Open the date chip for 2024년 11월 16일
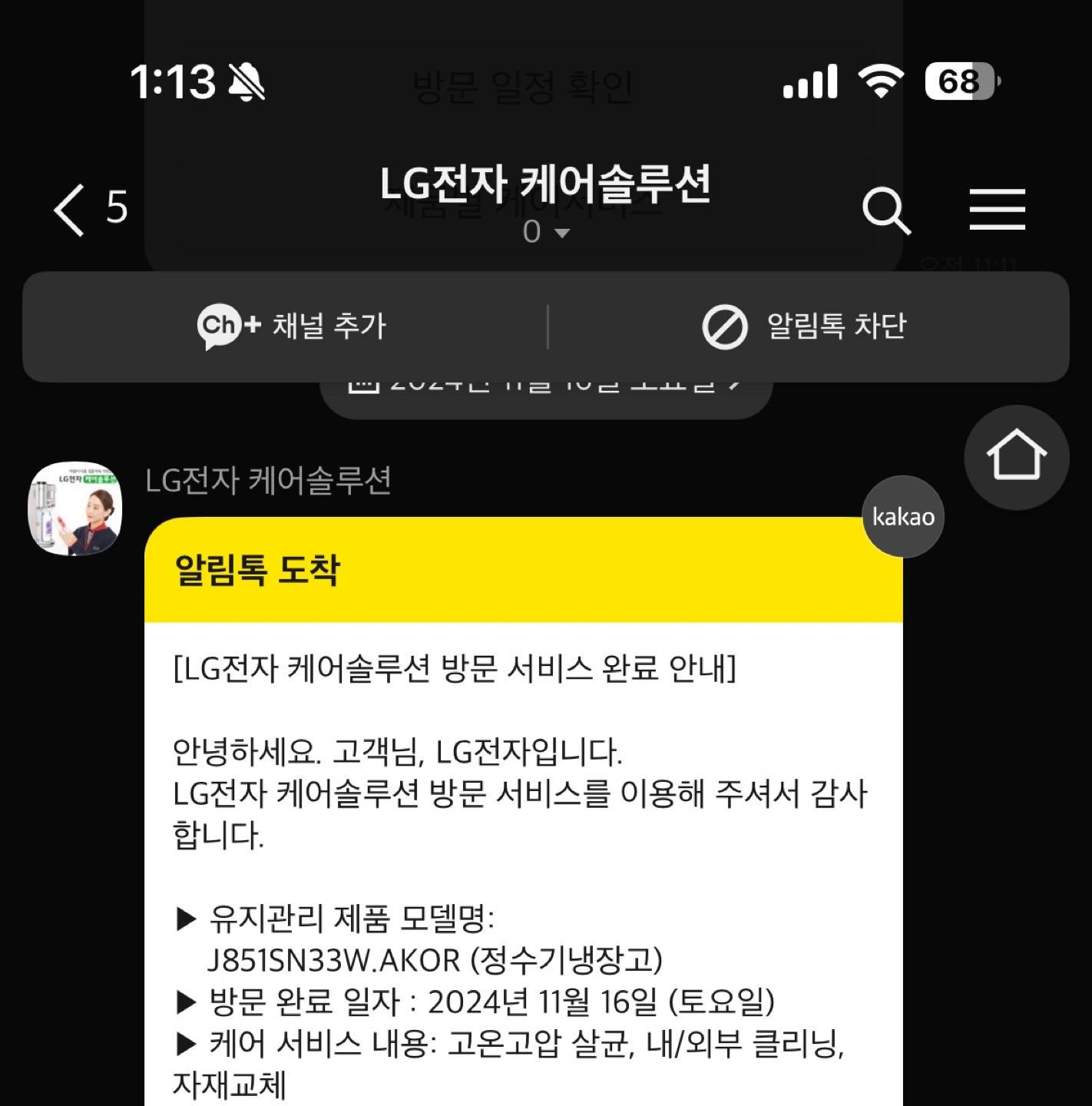This screenshot has width=1092, height=1106. (x=545, y=398)
